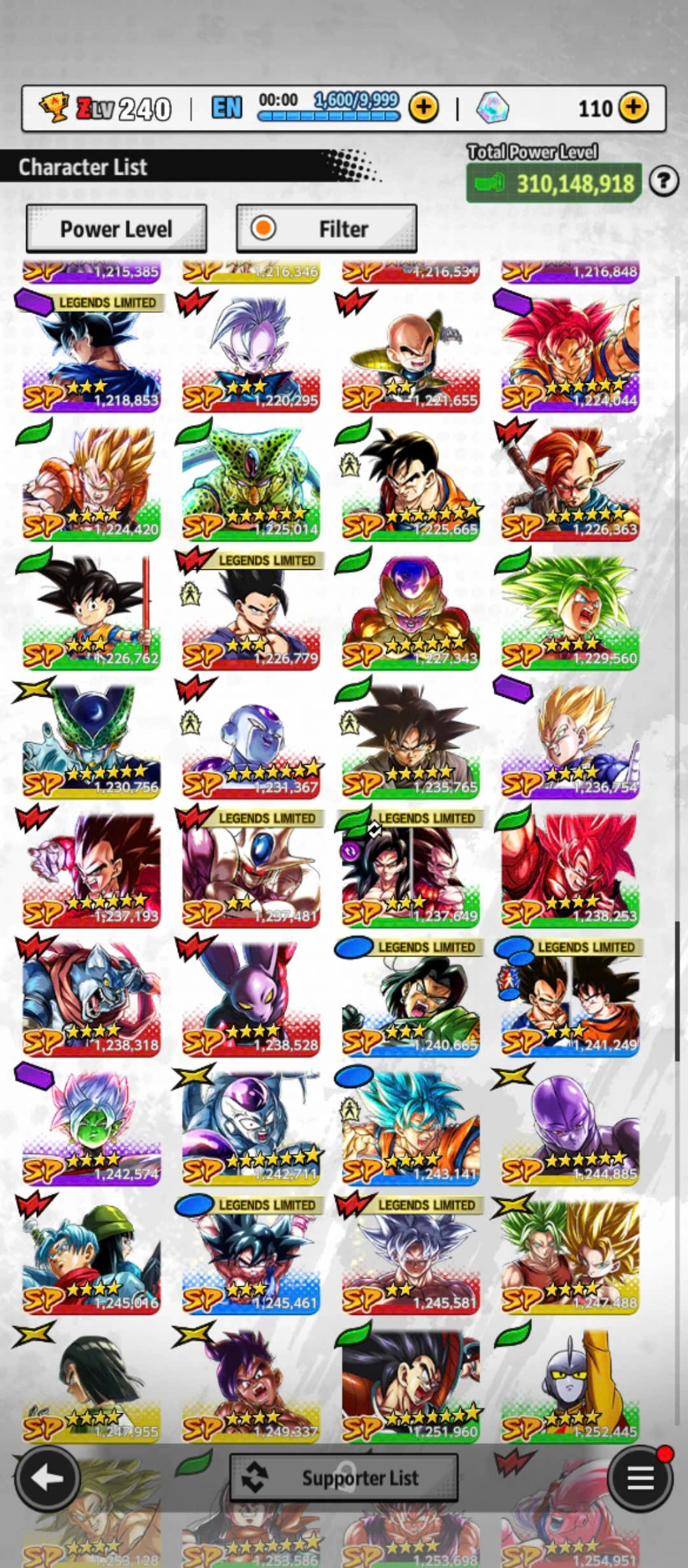View character with power 1,245,581
This screenshot has height=1568, width=688.
pyautogui.click(x=411, y=1256)
